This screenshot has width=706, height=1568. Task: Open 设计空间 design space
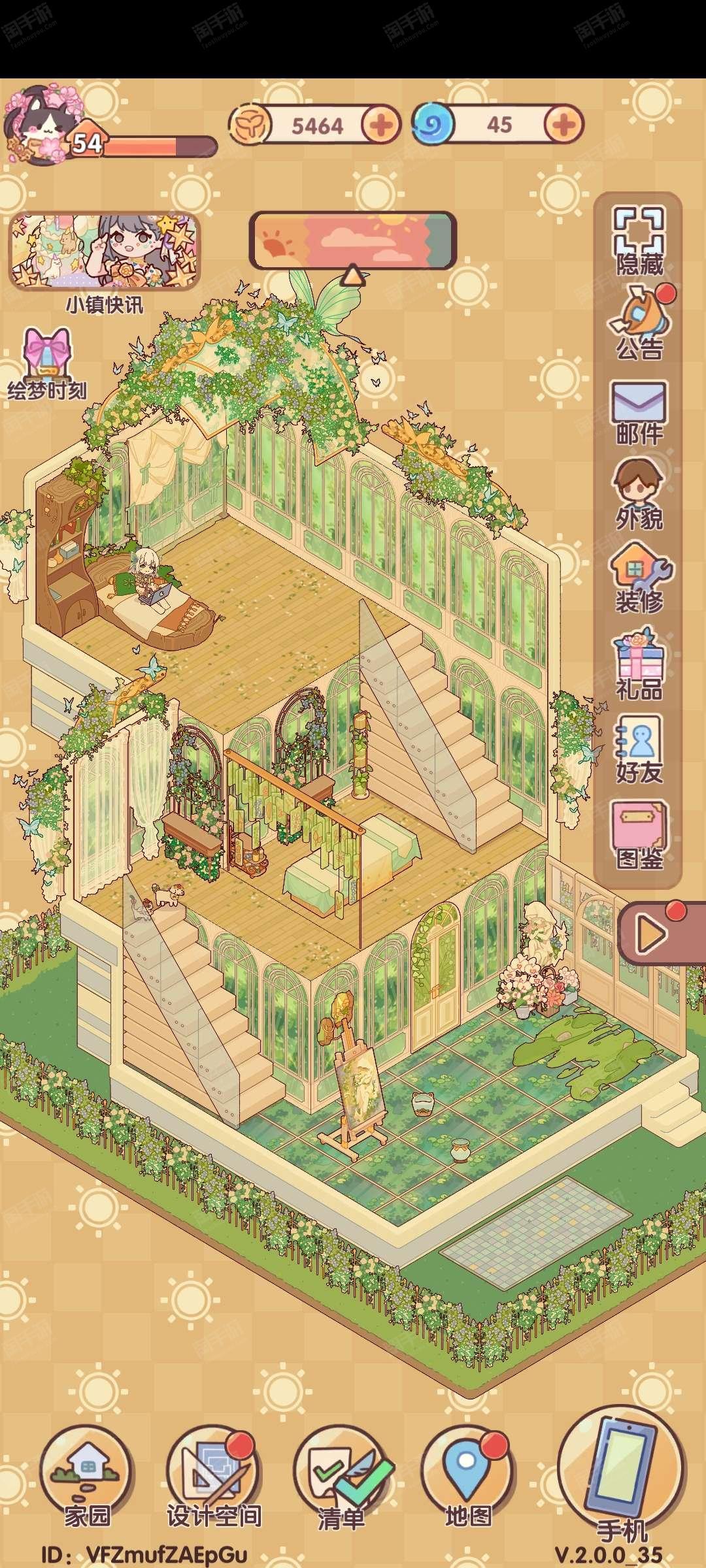(212, 1477)
